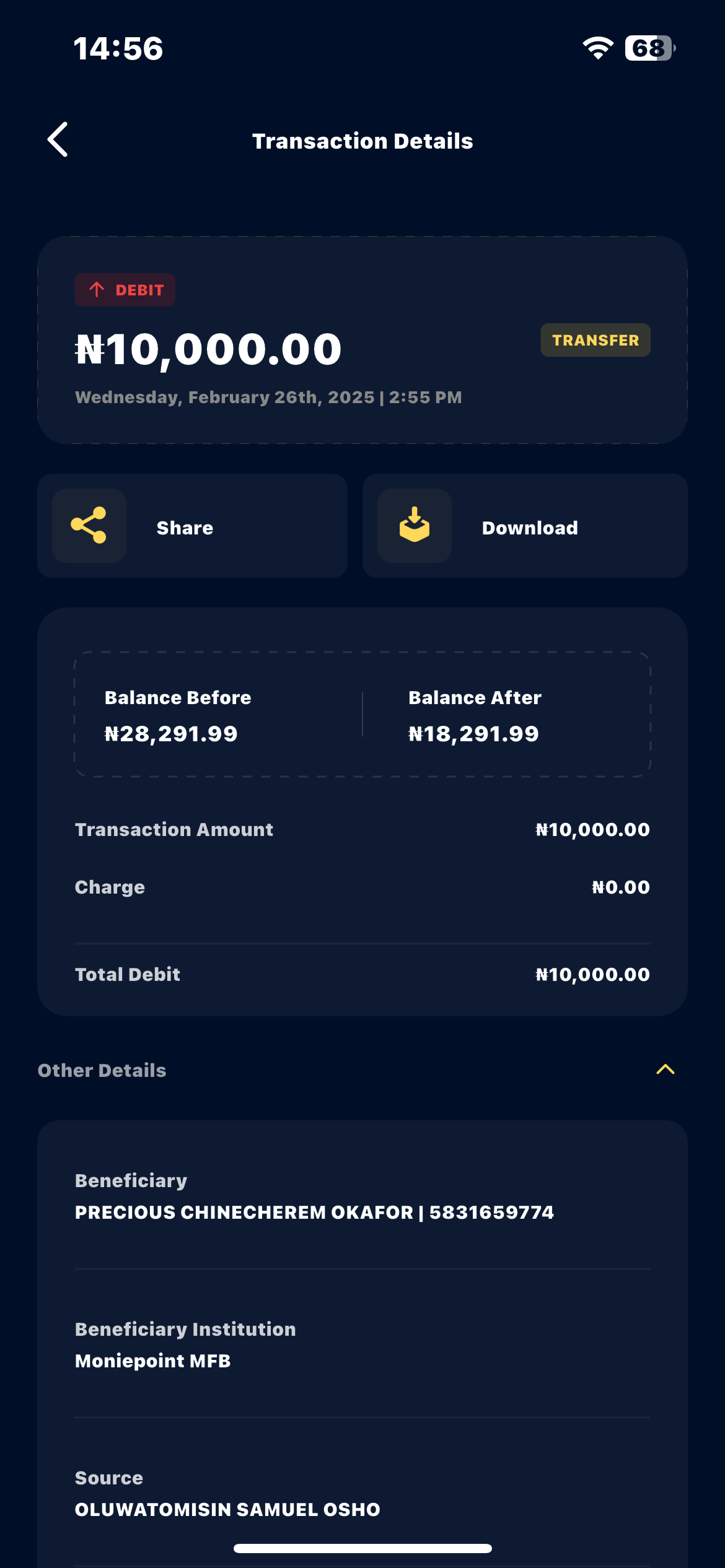
Task: Collapse the Other Details section
Action: tap(665, 1069)
